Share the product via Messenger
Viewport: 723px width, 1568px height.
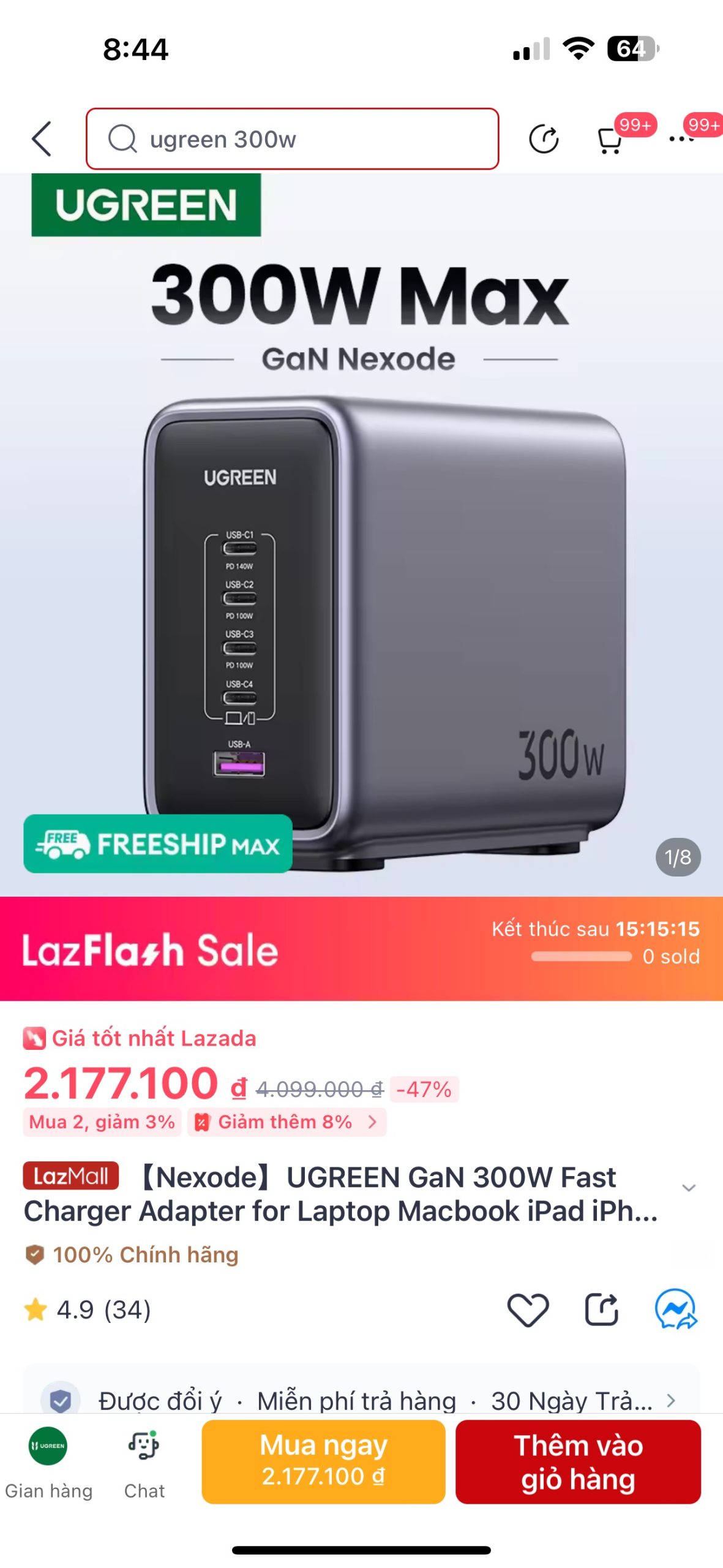pos(676,1309)
